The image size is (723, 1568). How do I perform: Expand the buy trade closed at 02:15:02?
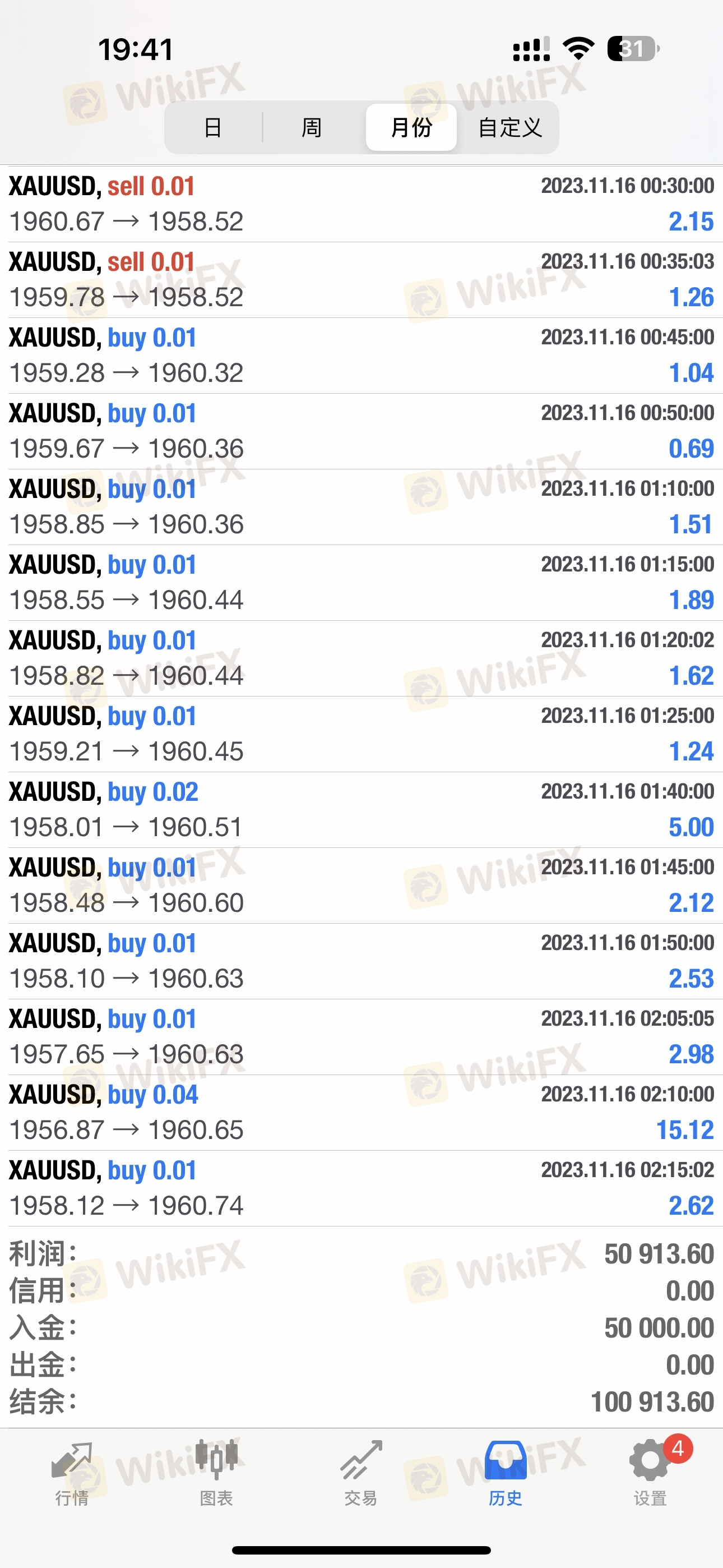coord(361,1189)
